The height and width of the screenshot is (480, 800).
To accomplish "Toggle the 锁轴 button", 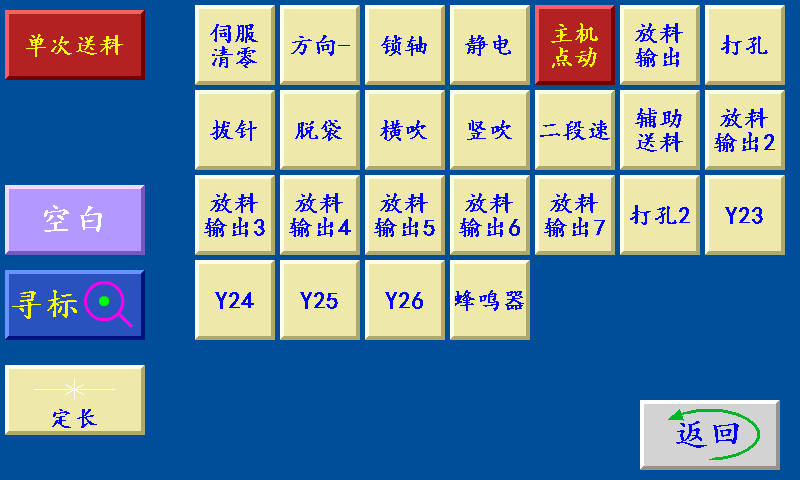I will click(404, 45).
